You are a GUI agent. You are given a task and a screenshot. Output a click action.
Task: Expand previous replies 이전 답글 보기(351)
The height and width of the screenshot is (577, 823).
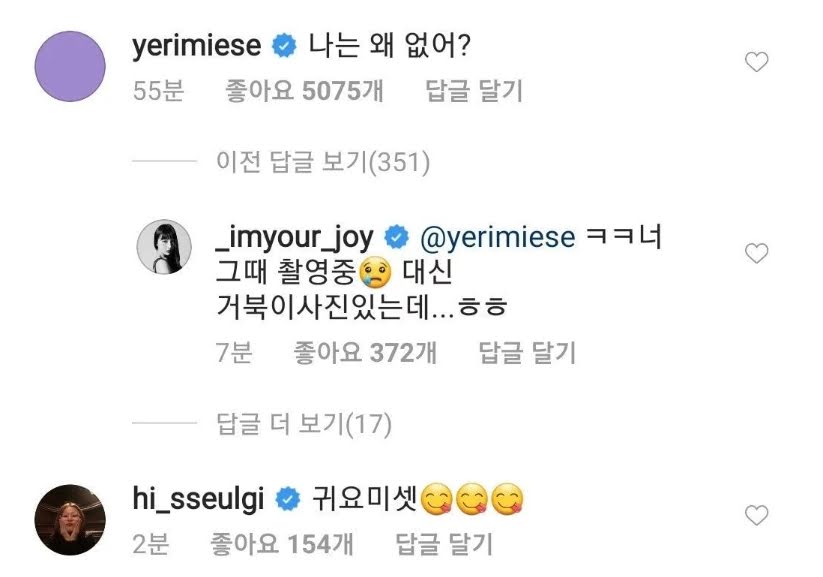pos(323,162)
